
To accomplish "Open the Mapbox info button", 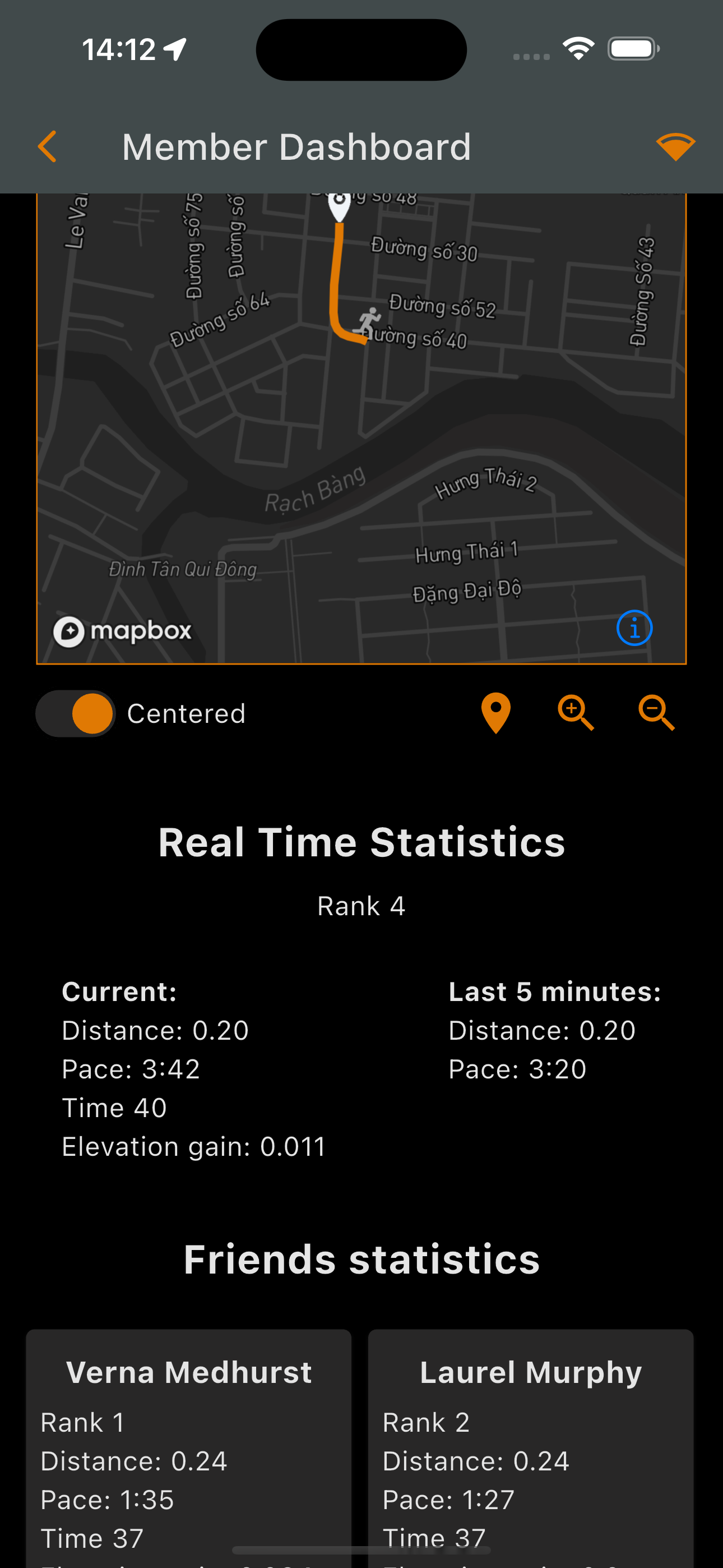I will click(x=634, y=628).
